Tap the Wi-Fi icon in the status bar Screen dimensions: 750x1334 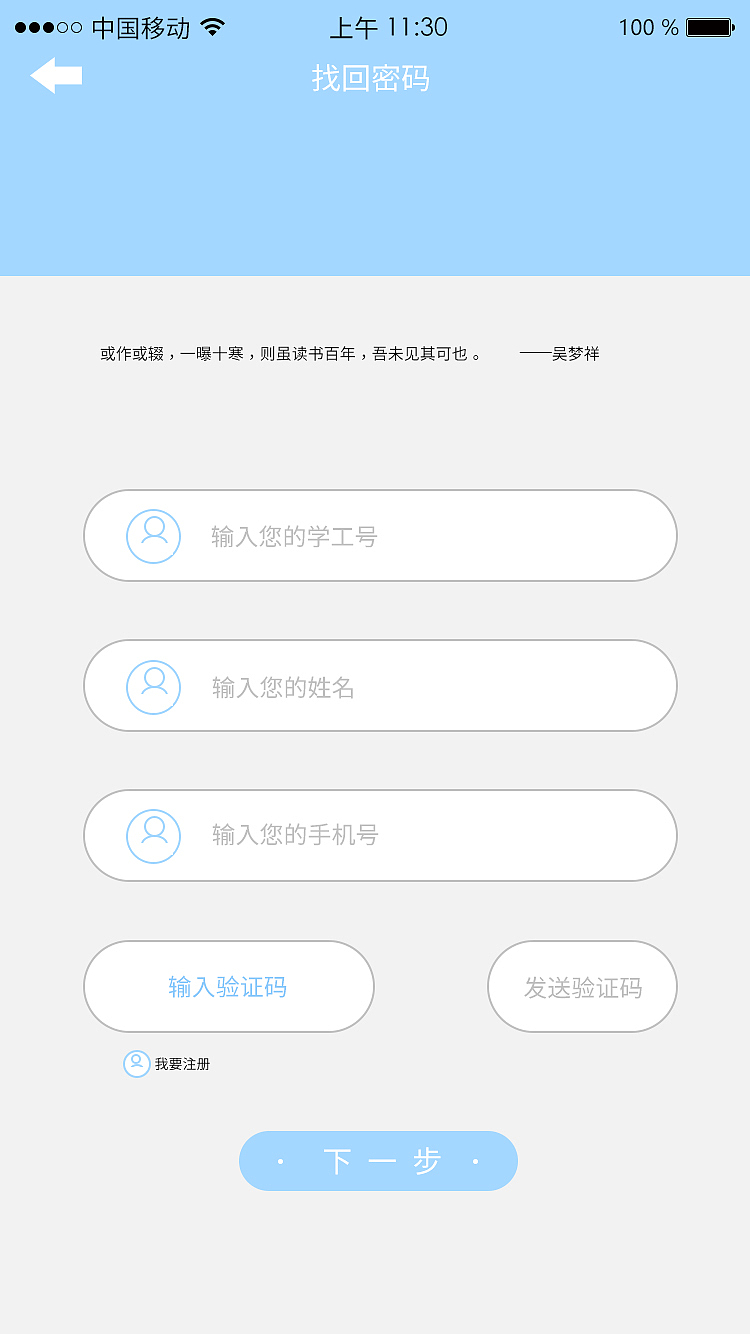click(210, 27)
